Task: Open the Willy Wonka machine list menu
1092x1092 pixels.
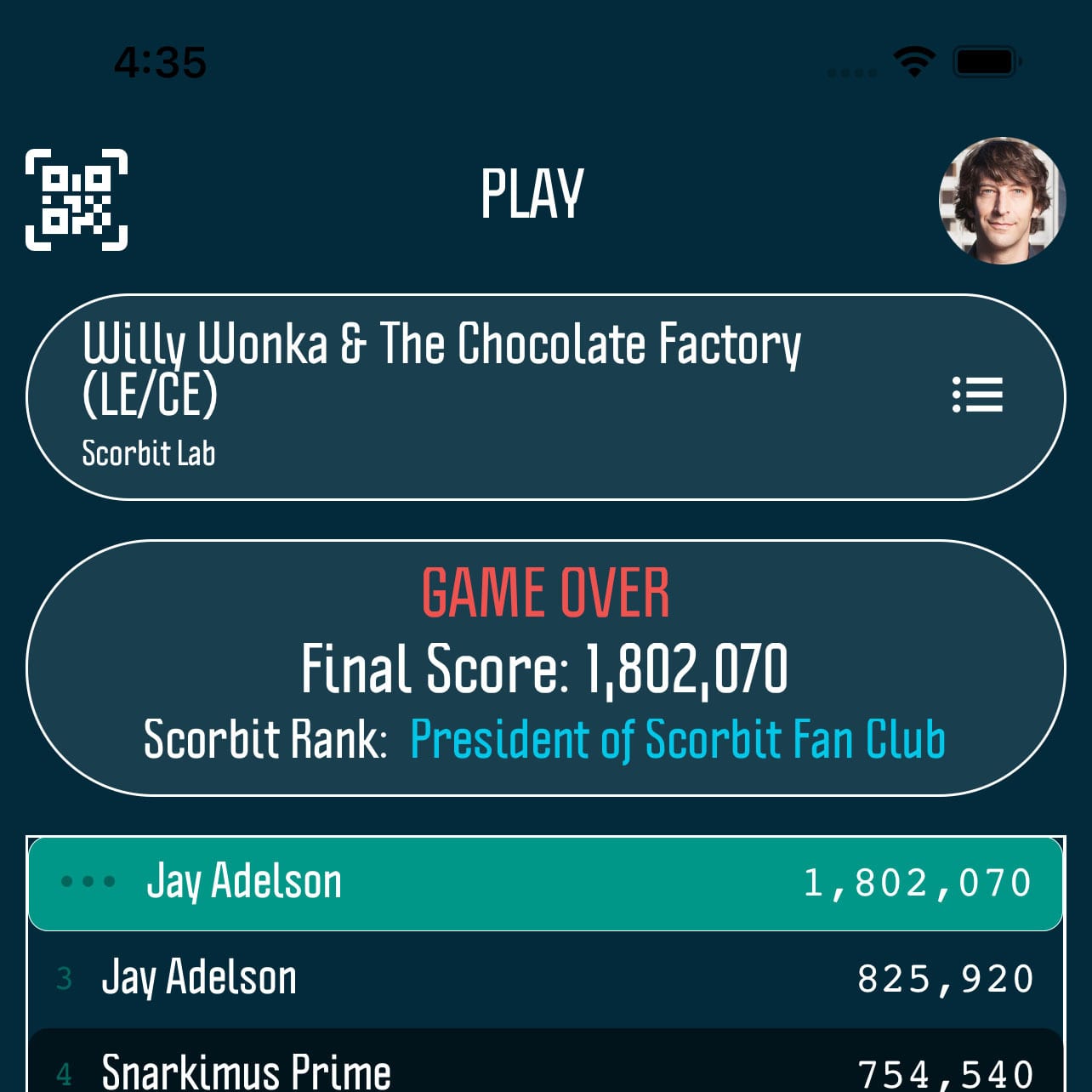Action: pos(977,395)
